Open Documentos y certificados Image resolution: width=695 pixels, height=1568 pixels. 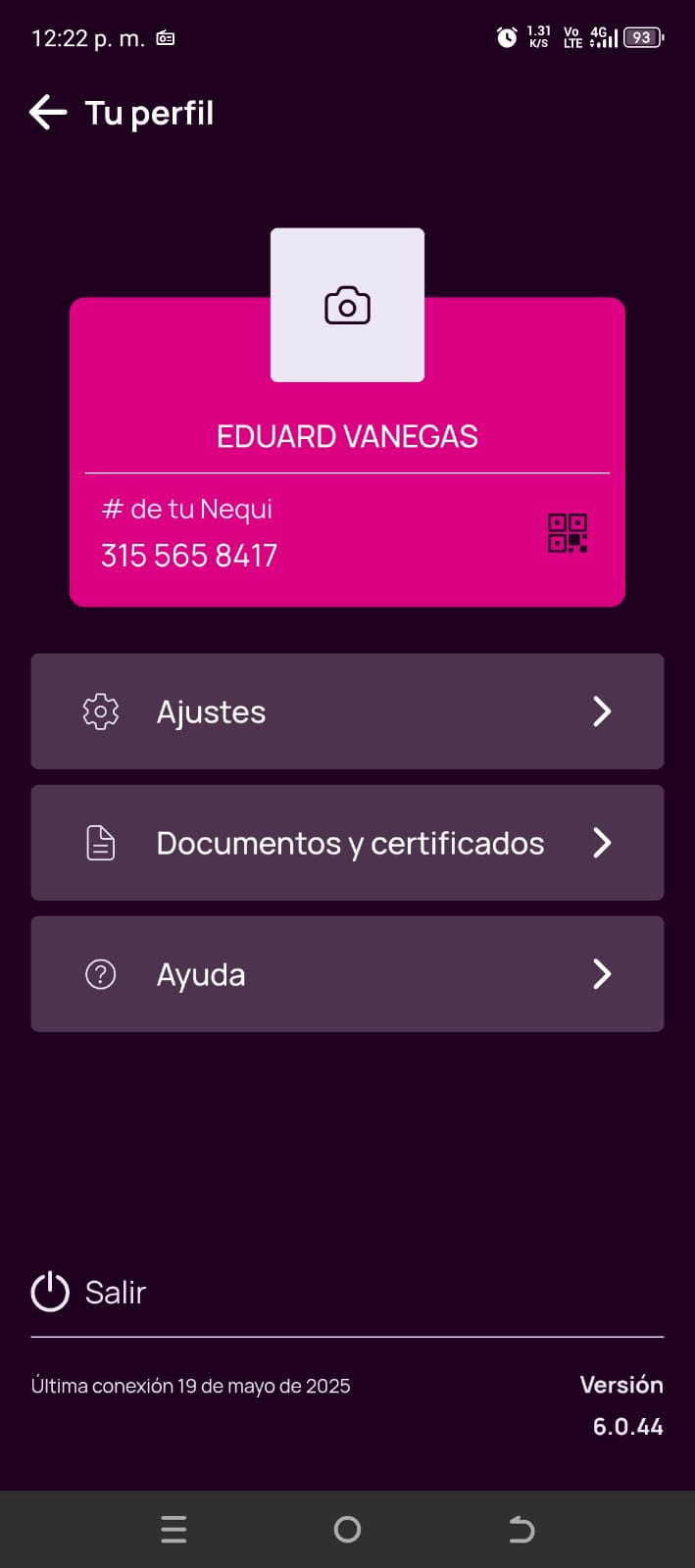[347, 843]
